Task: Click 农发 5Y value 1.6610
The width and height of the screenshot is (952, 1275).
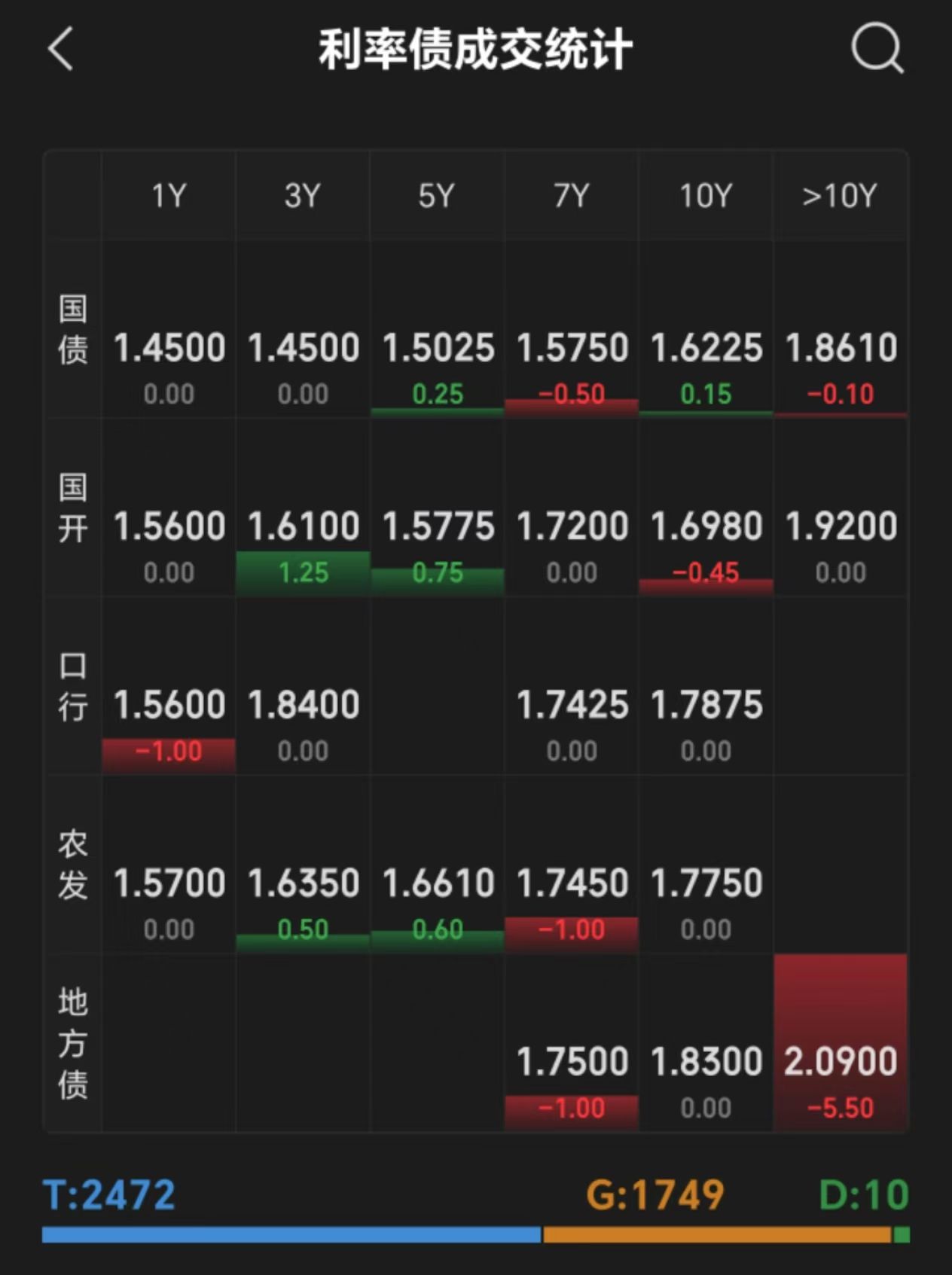Action: pos(436,881)
